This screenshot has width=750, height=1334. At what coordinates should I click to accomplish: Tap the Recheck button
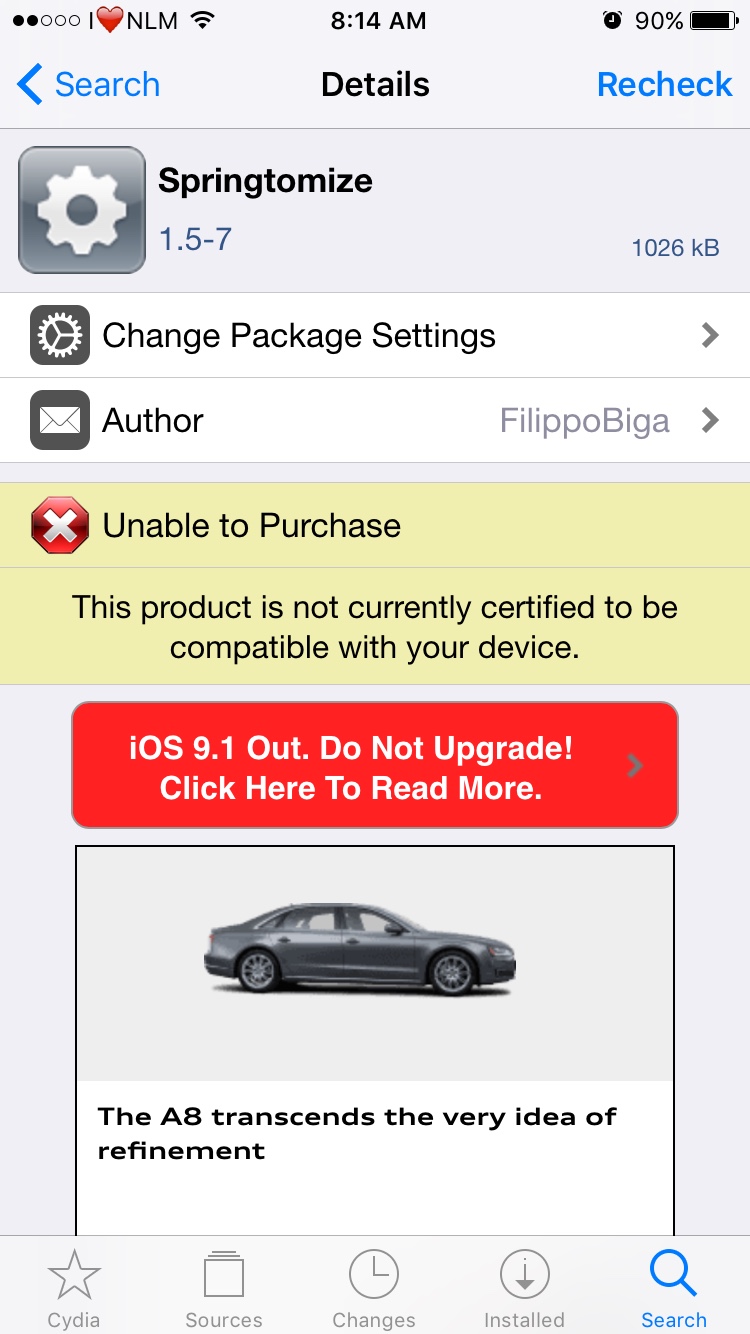click(x=664, y=85)
